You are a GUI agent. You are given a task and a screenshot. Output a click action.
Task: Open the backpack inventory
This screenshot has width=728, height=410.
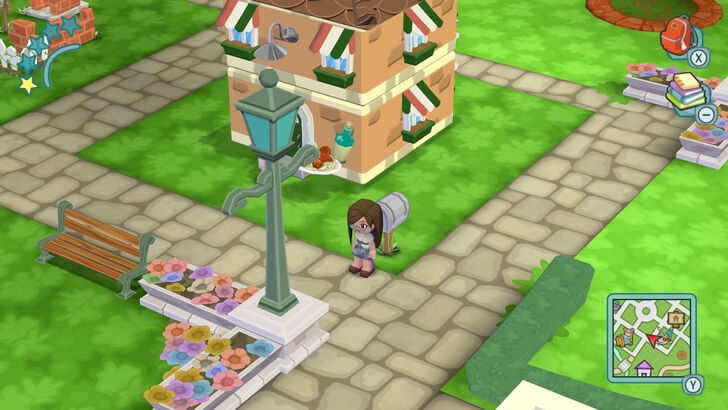click(679, 35)
